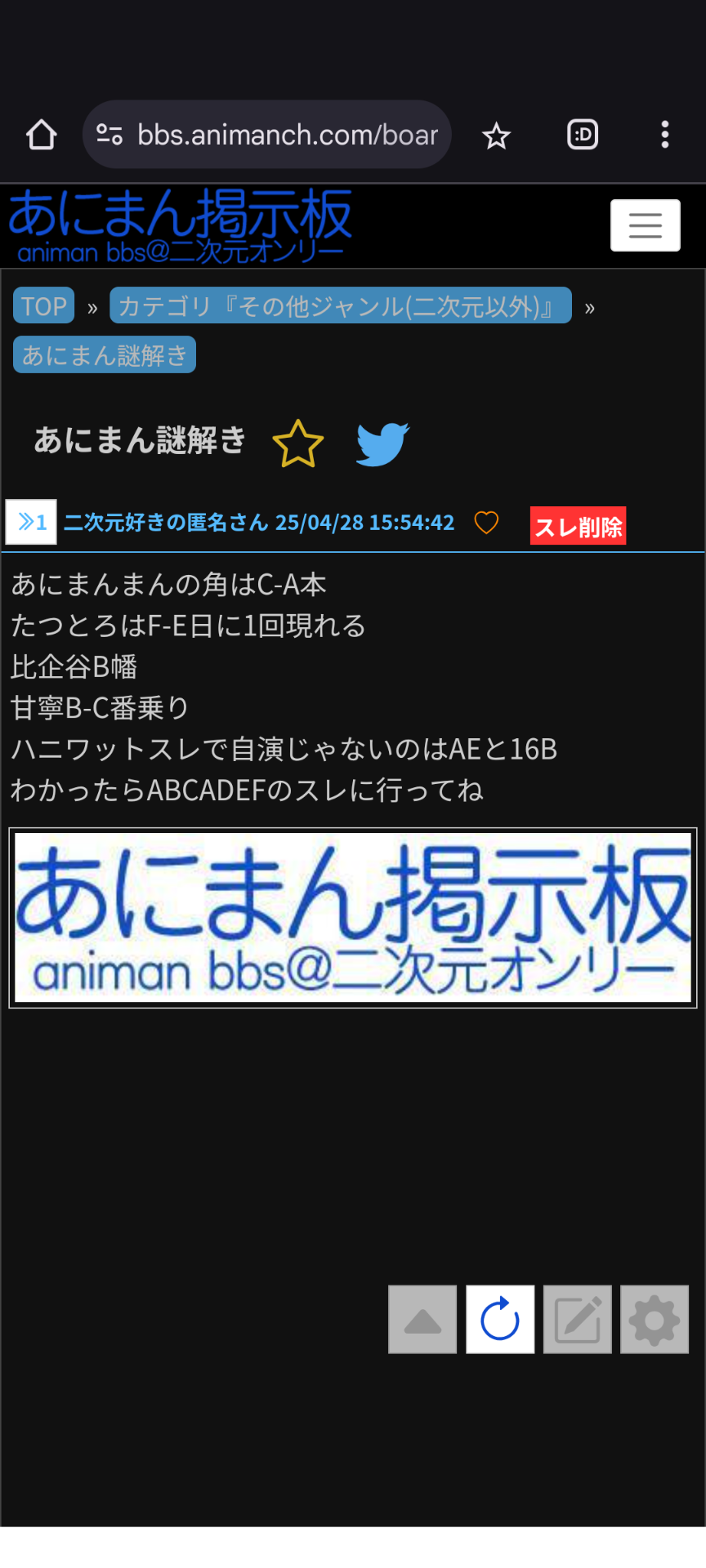Write a reply with the pencil button

point(578,1320)
